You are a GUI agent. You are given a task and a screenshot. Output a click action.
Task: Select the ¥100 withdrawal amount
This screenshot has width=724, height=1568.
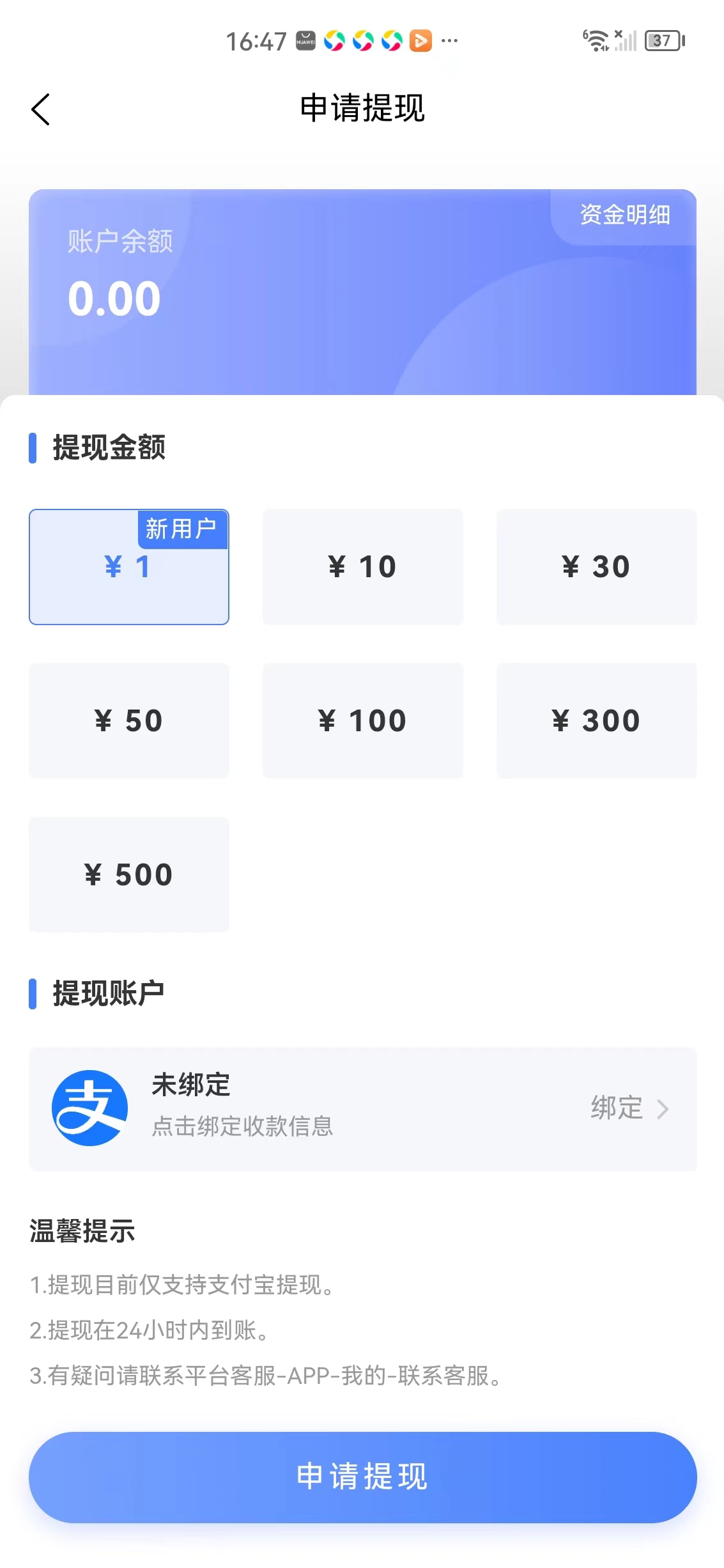(362, 720)
